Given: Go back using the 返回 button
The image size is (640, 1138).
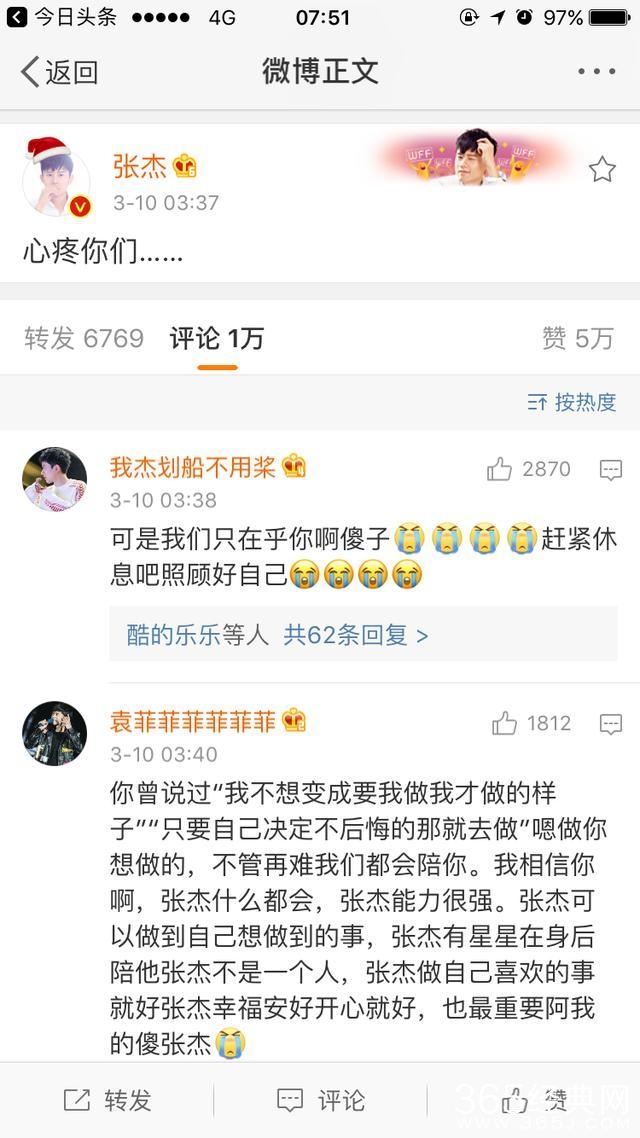Looking at the screenshot, I should click(60, 72).
